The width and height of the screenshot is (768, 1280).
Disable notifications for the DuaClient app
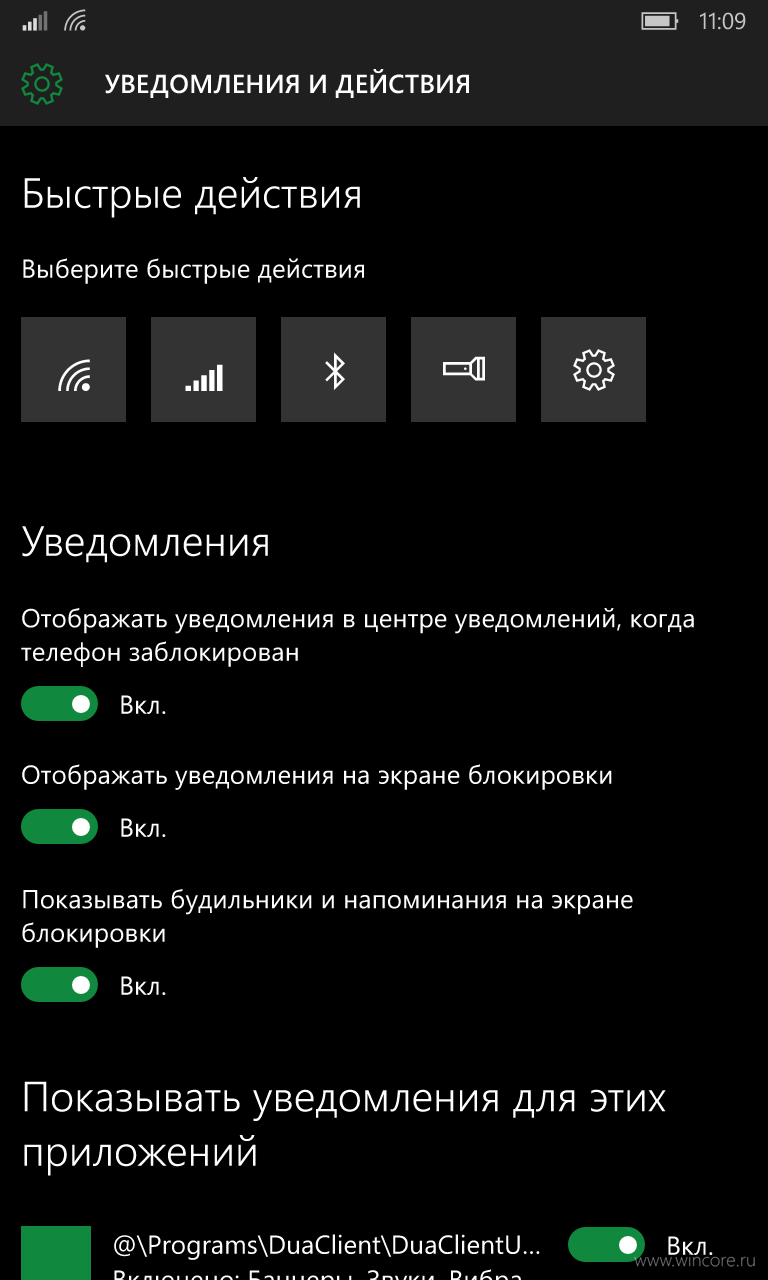click(x=606, y=1245)
